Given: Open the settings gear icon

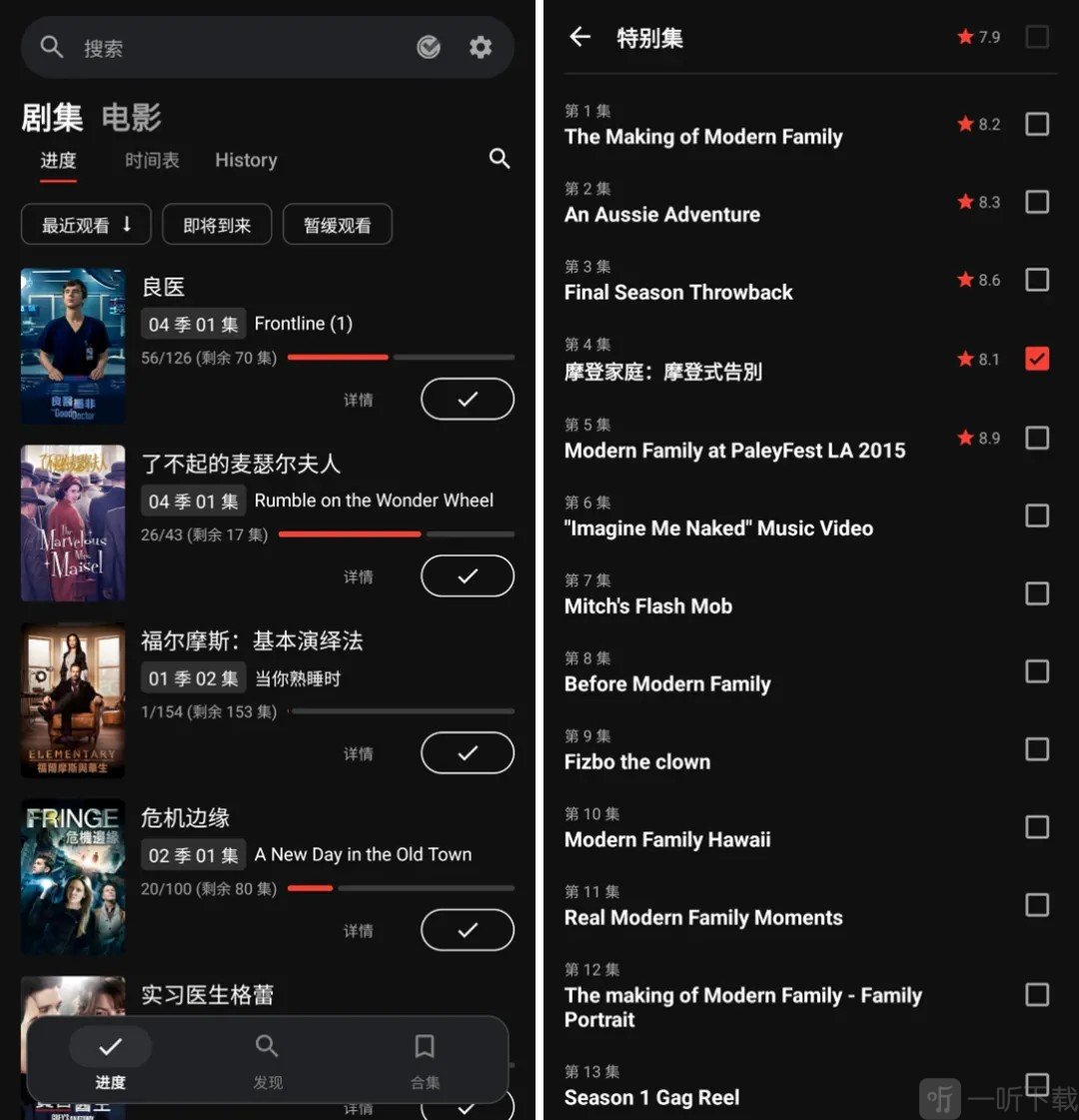Looking at the screenshot, I should (481, 47).
